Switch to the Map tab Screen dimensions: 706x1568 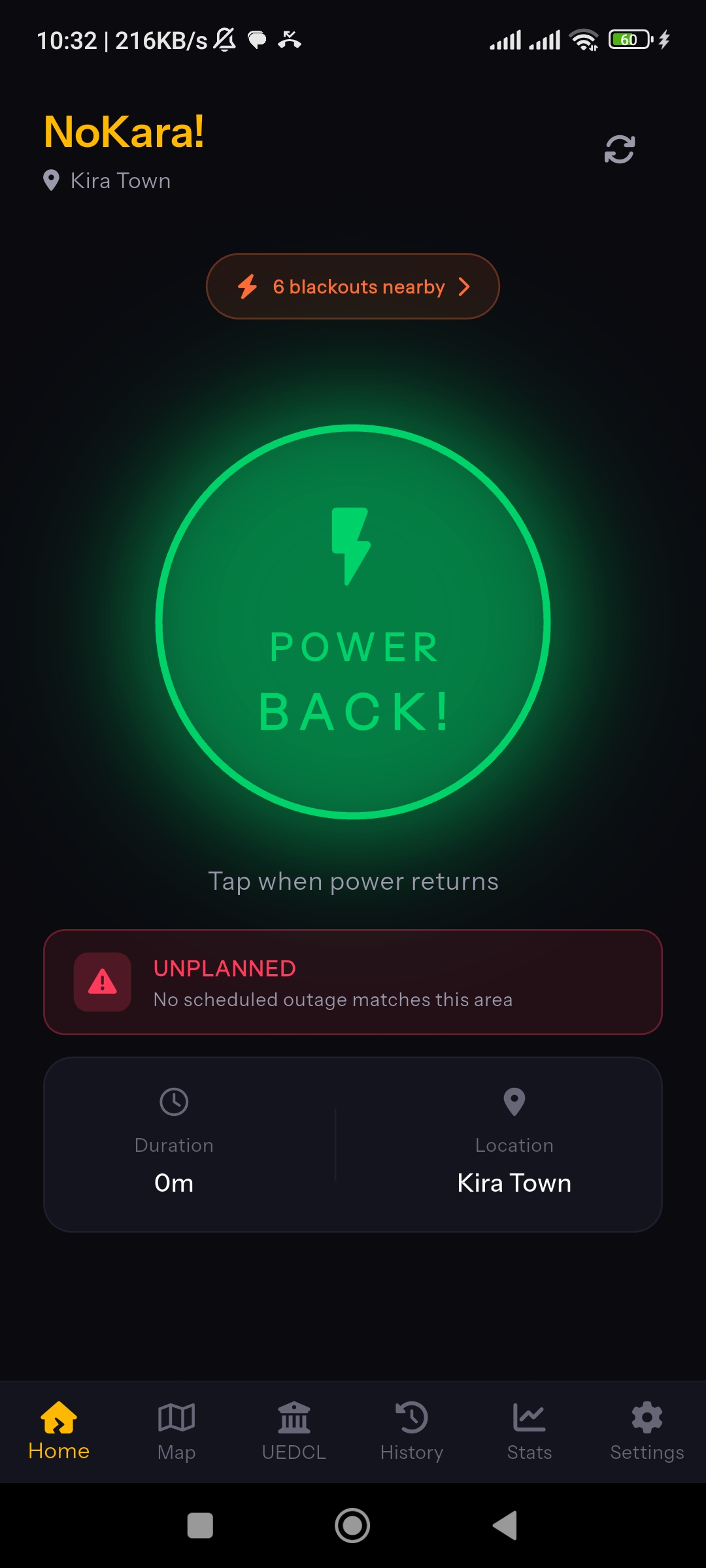coord(176,1431)
